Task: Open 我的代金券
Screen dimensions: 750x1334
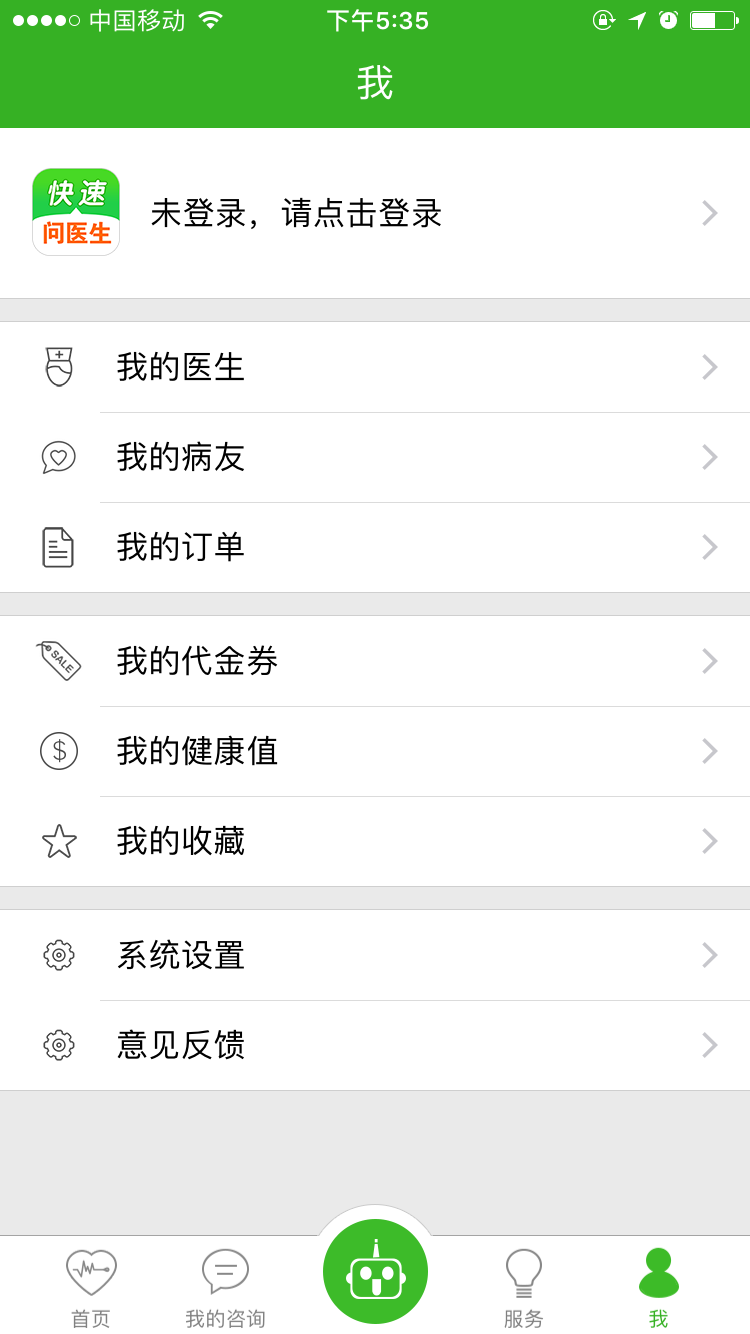Action: click(x=375, y=661)
